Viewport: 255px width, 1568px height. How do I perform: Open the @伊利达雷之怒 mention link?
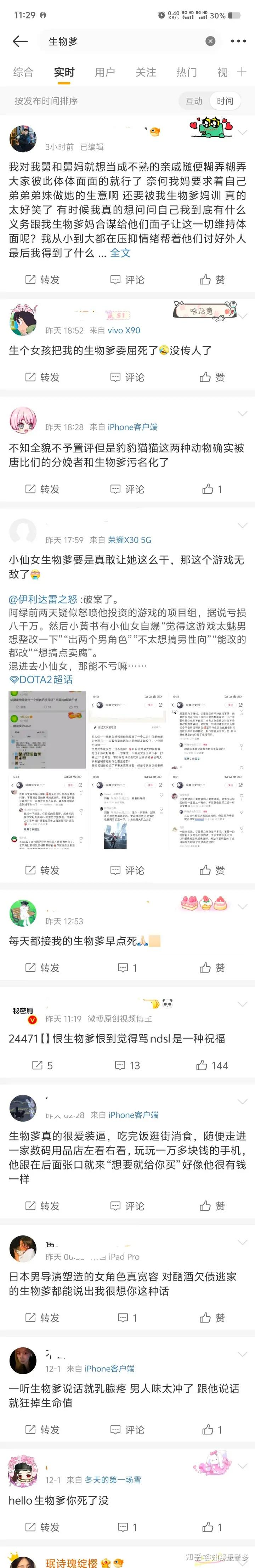pyautogui.click(x=43, y=599)
